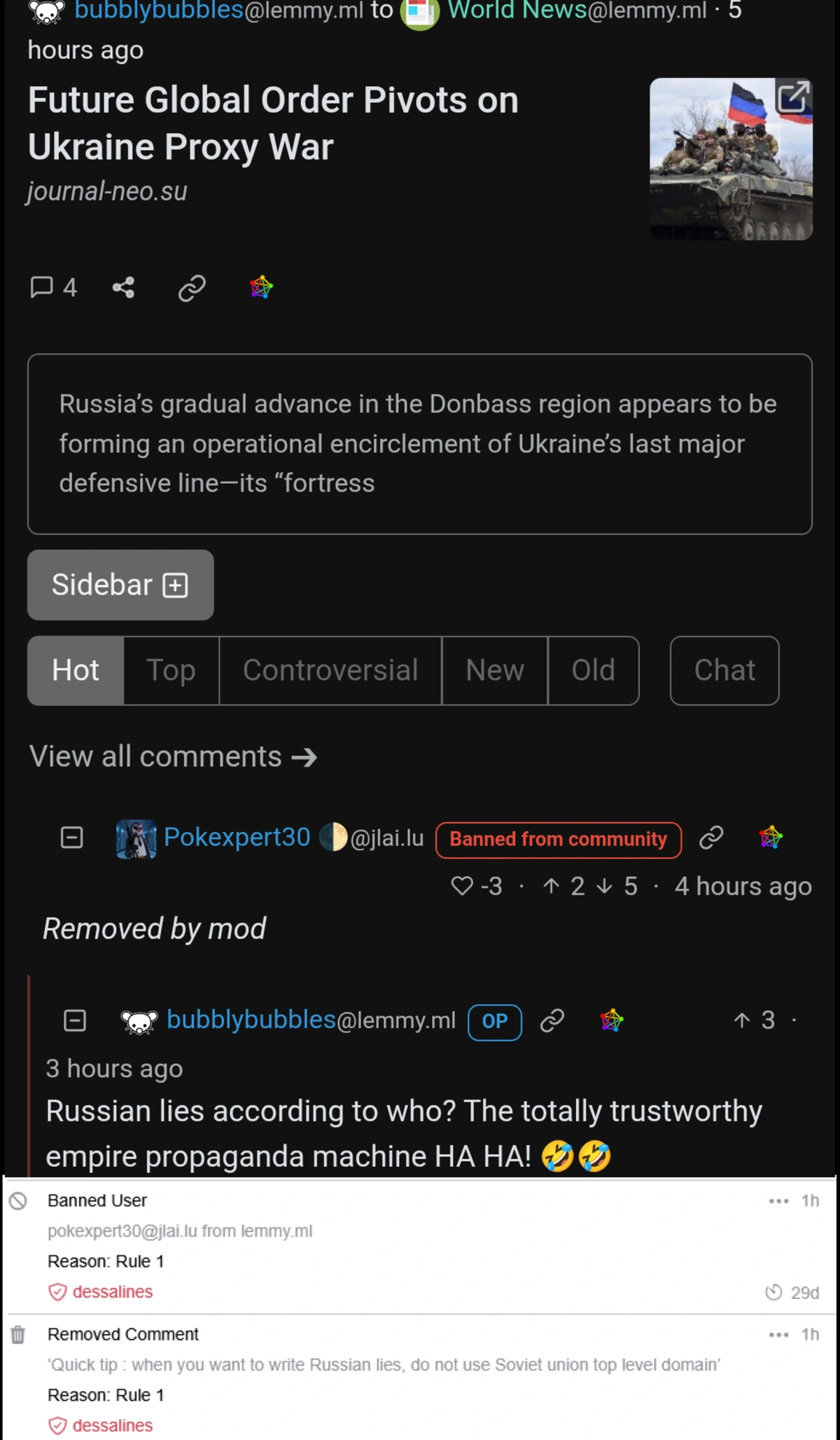
Task: Switch to Chat view
Action: tap(724, 670)
